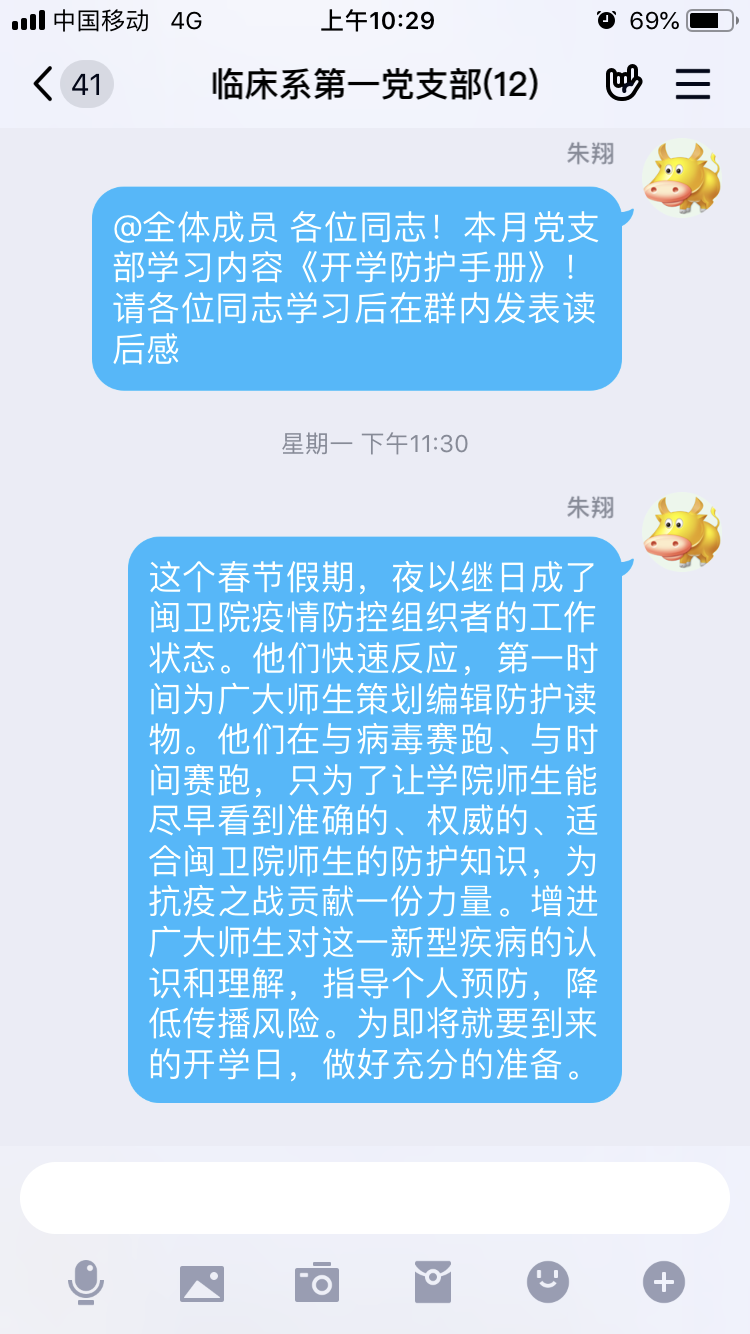This screenshot has height=1334, width=750.
Task: Open the group chat menu
Action: coord(692,84)
